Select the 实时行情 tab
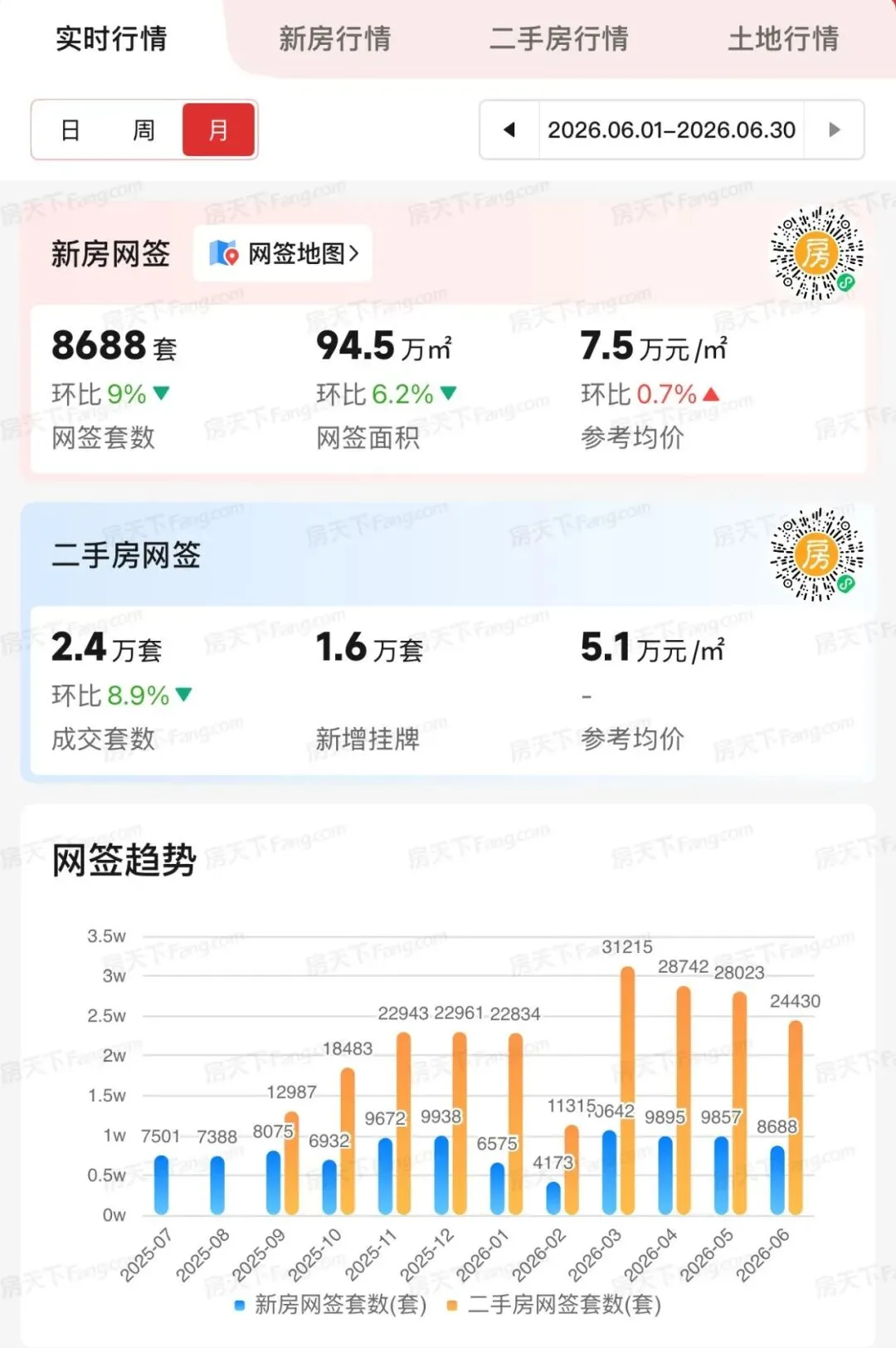 111,39
